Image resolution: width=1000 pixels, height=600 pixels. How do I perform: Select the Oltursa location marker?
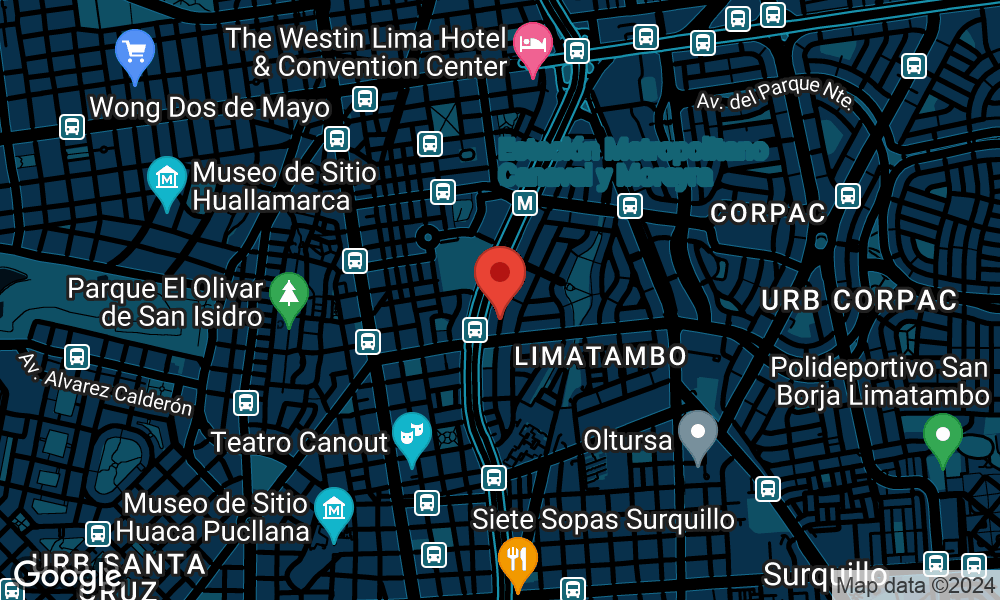pyautogui.click(x=698, y=433)
